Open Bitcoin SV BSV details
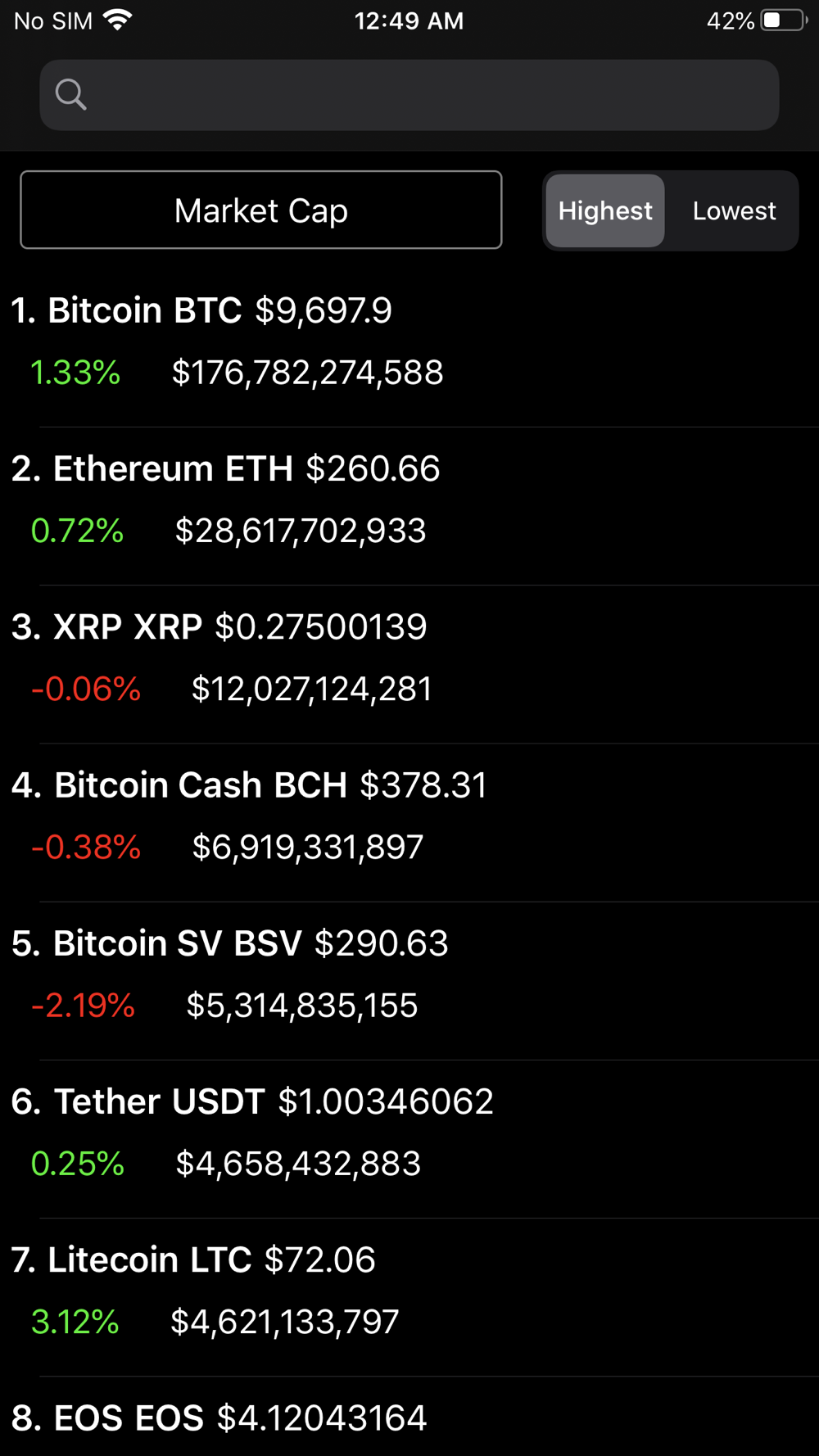 [409, 974]
